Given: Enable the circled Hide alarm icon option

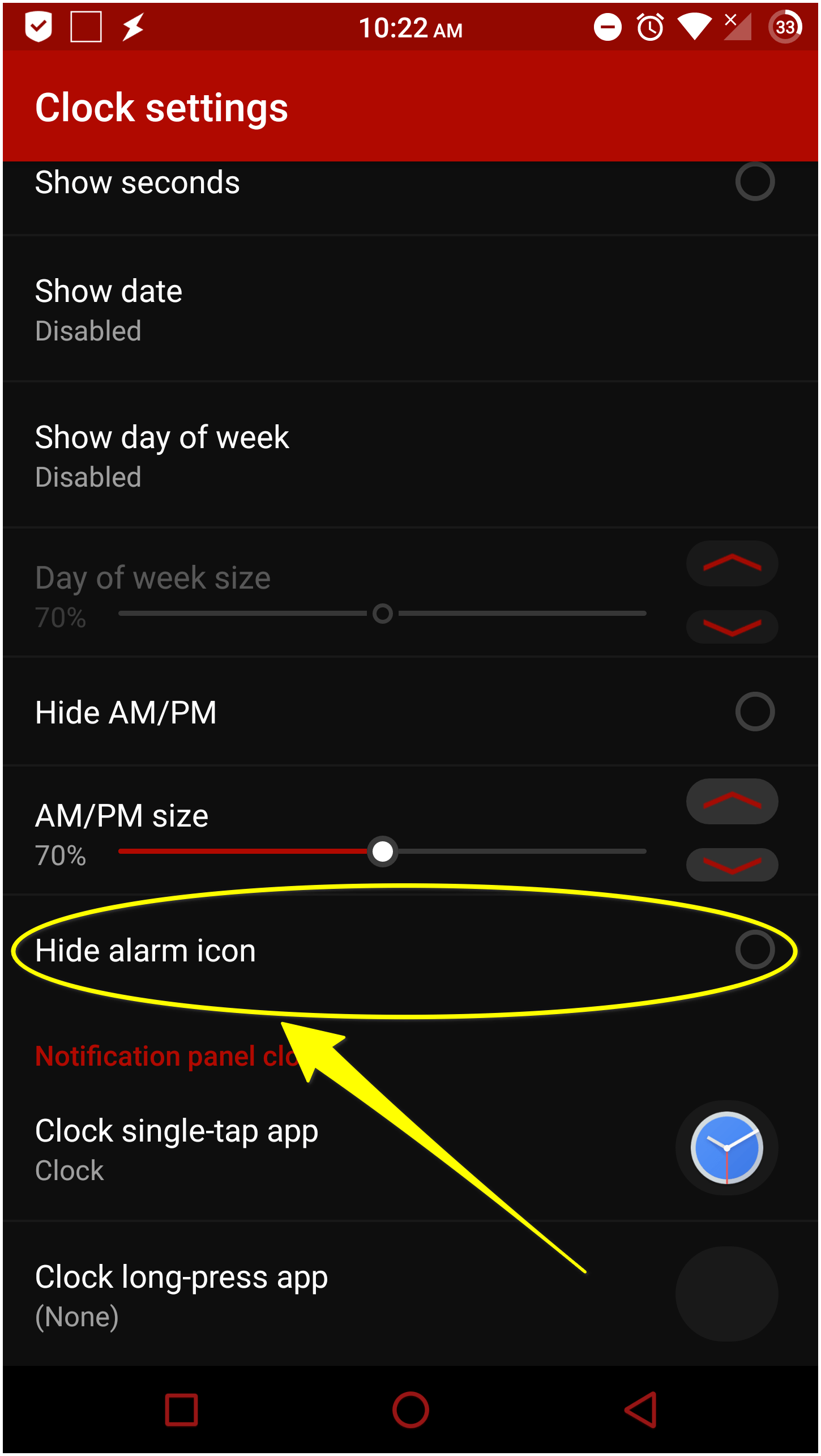Looking at the screenshot, I should pyautogui.click(x=755, y=950).
